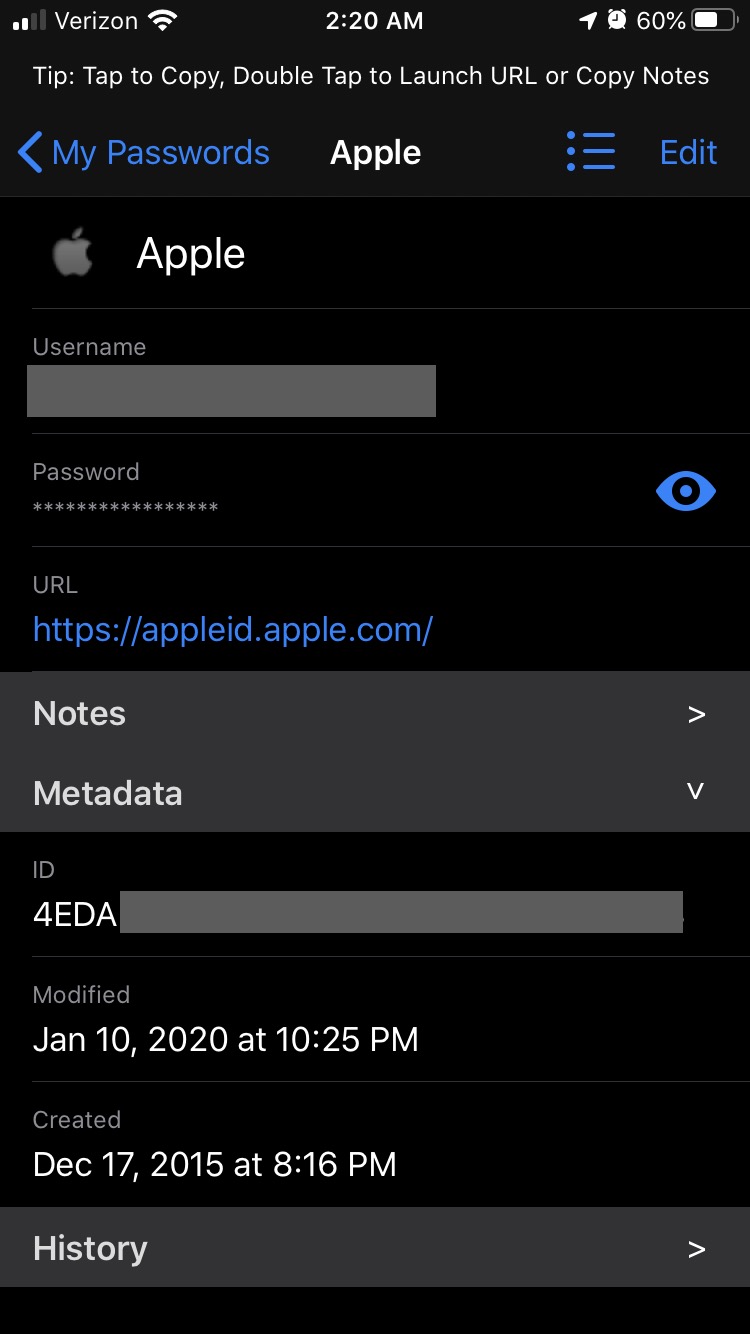Tap the back chevron beside My Passwords

pyautogui.click(x=28, y=151)
